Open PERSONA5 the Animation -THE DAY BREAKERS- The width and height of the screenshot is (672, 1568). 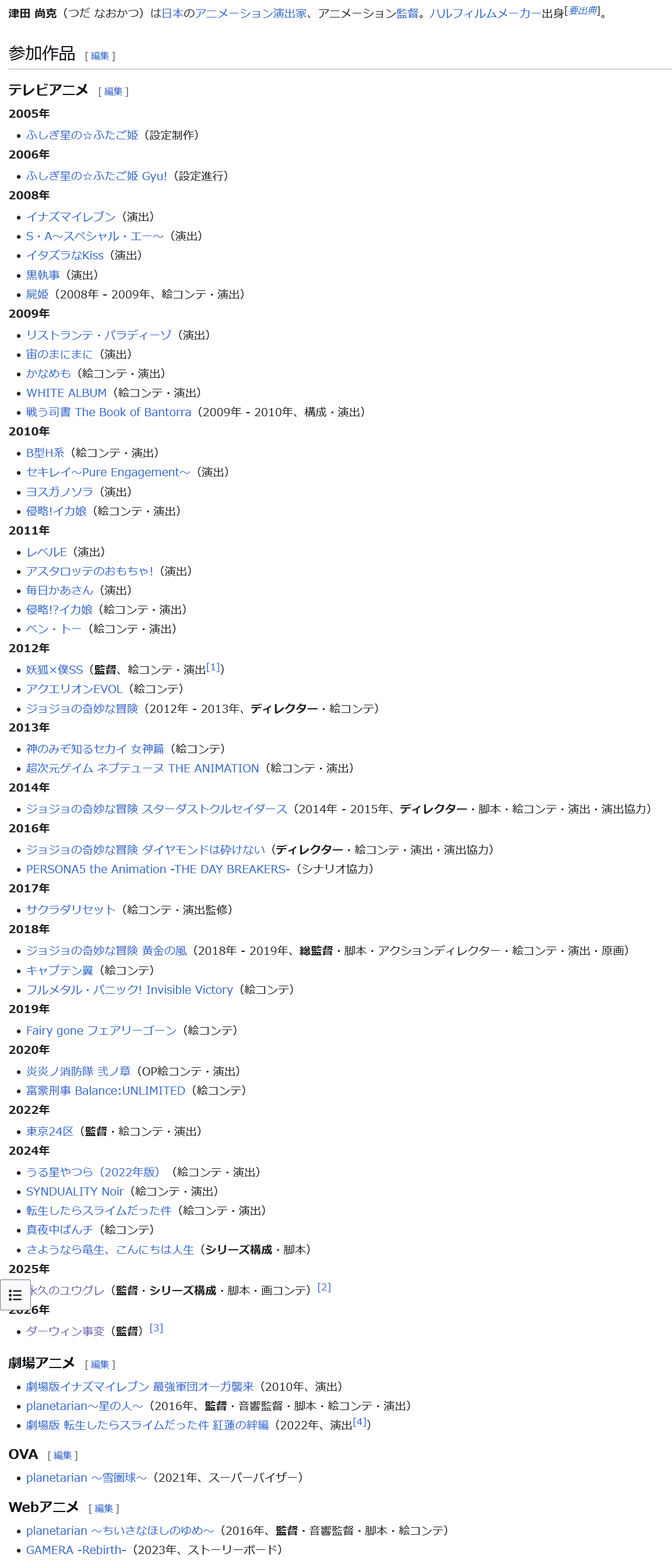click(x=157, y=869)
